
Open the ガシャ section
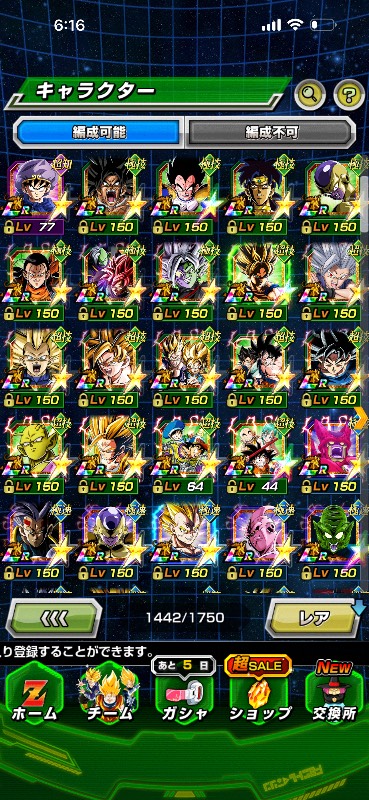pos(184,695)
